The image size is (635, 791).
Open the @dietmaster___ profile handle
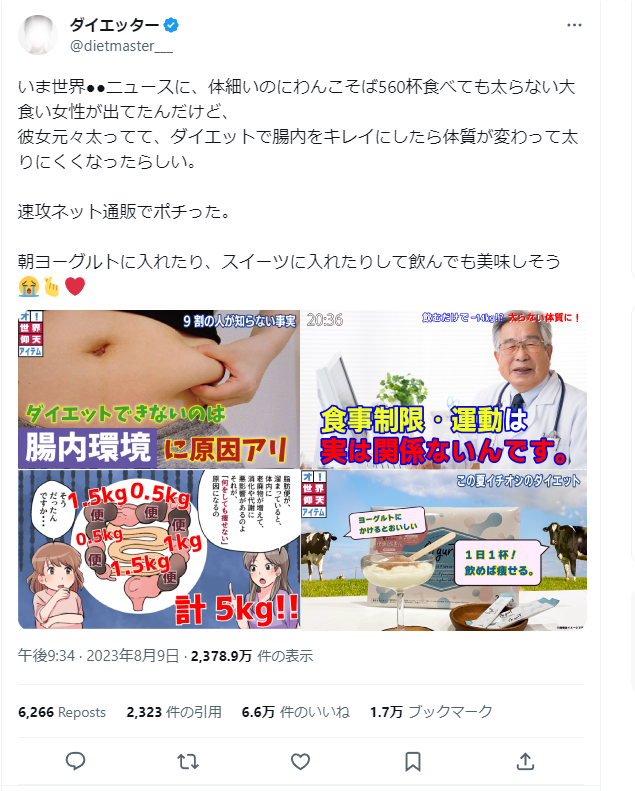pos(120,45)
